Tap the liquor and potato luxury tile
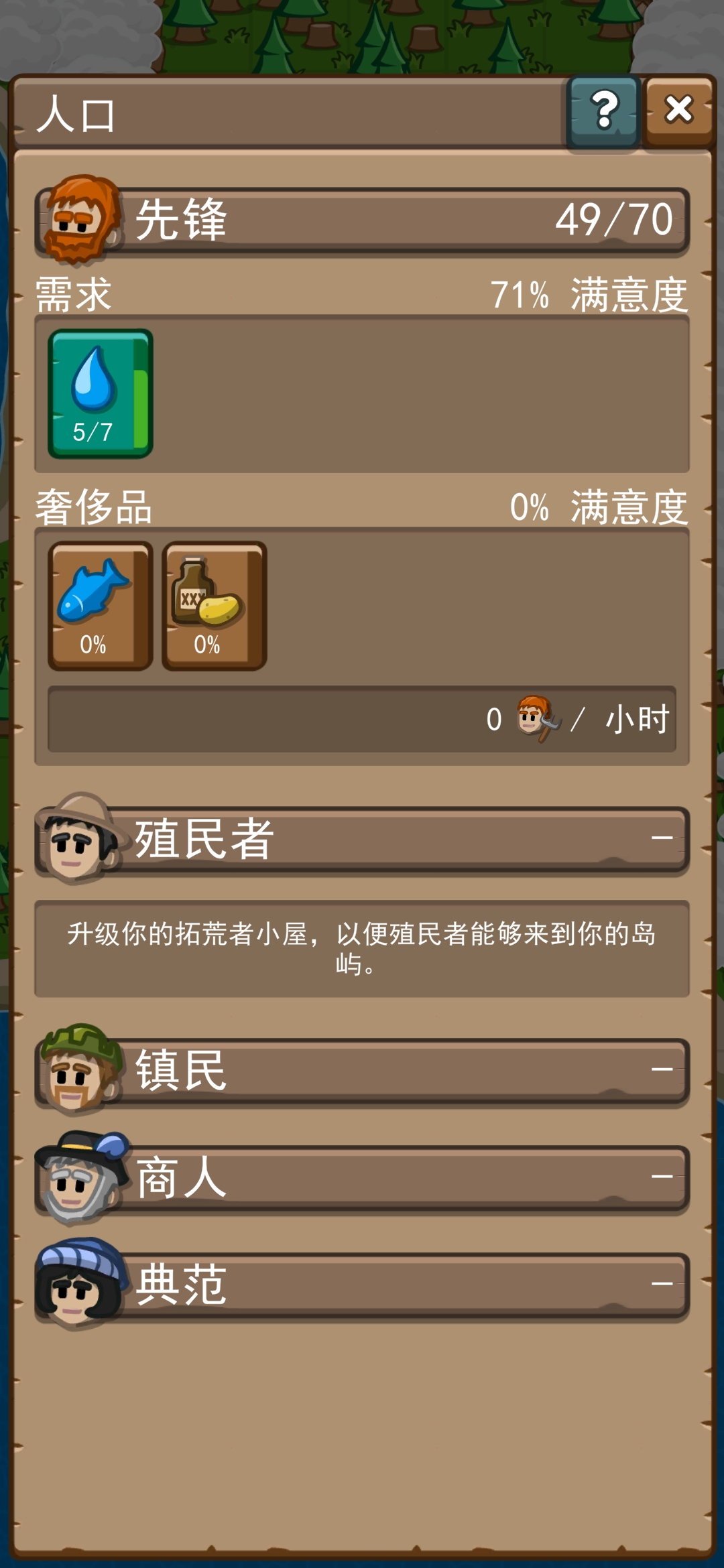The height and width of the screenshot is (1568, 724). (x=214, y=605)
